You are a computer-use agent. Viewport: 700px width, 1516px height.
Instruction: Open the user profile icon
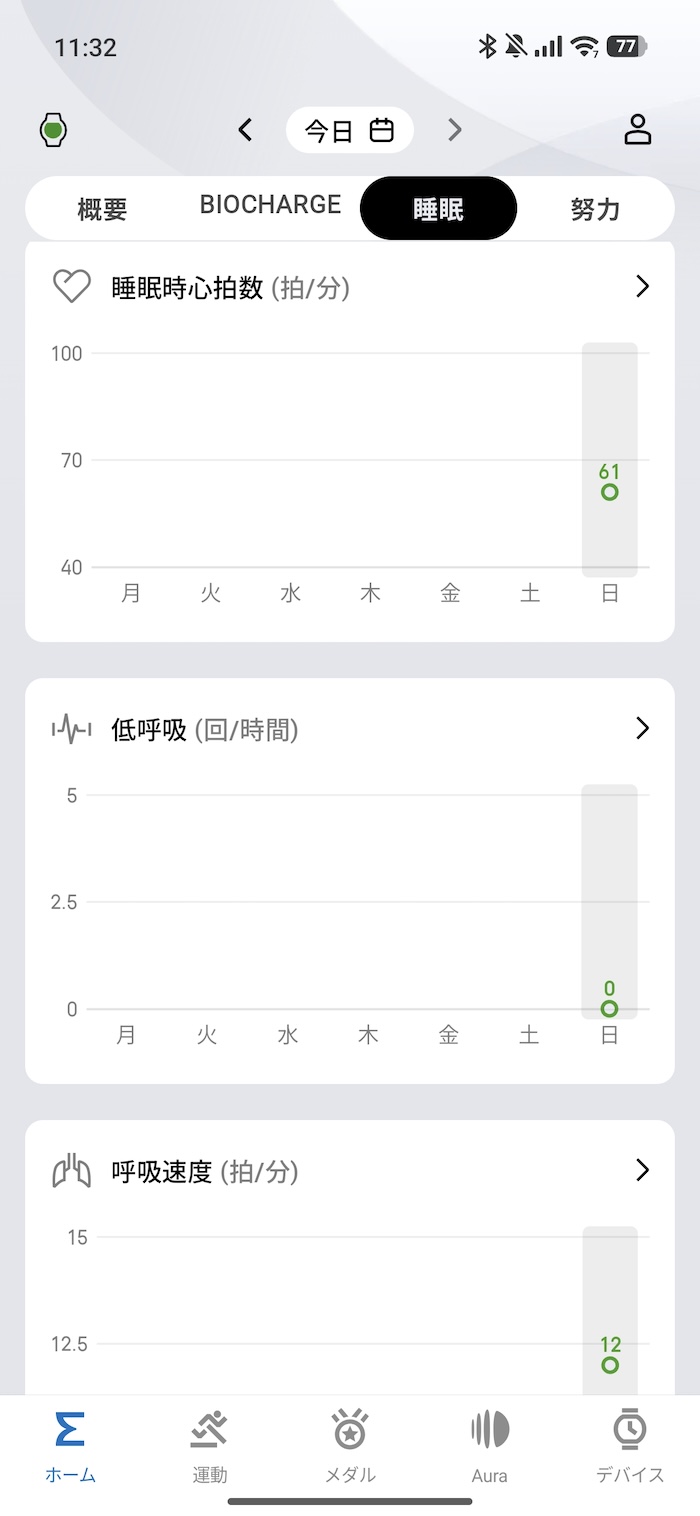(x=638, y=130)
